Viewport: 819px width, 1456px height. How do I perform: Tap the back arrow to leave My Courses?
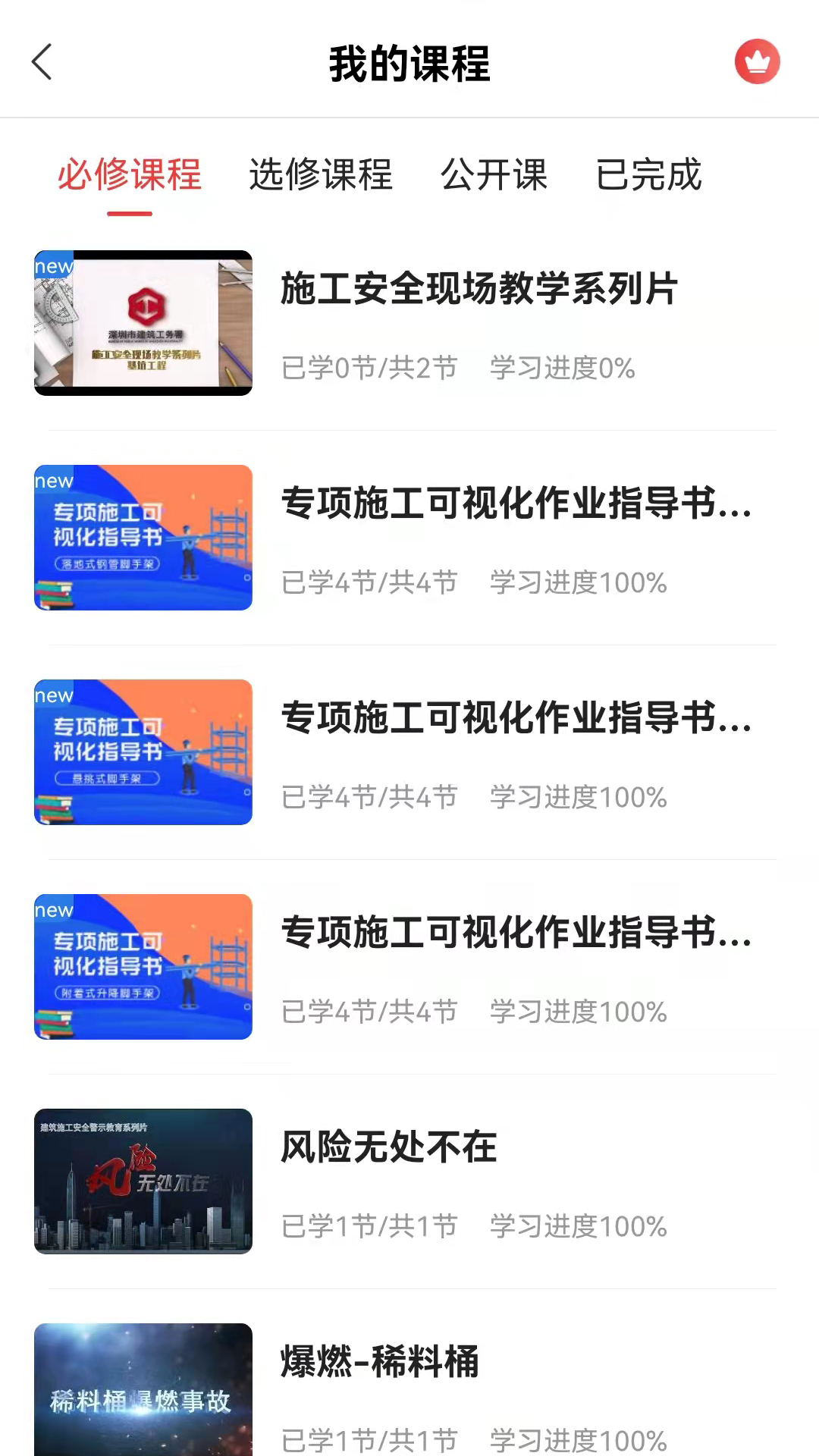42,62
